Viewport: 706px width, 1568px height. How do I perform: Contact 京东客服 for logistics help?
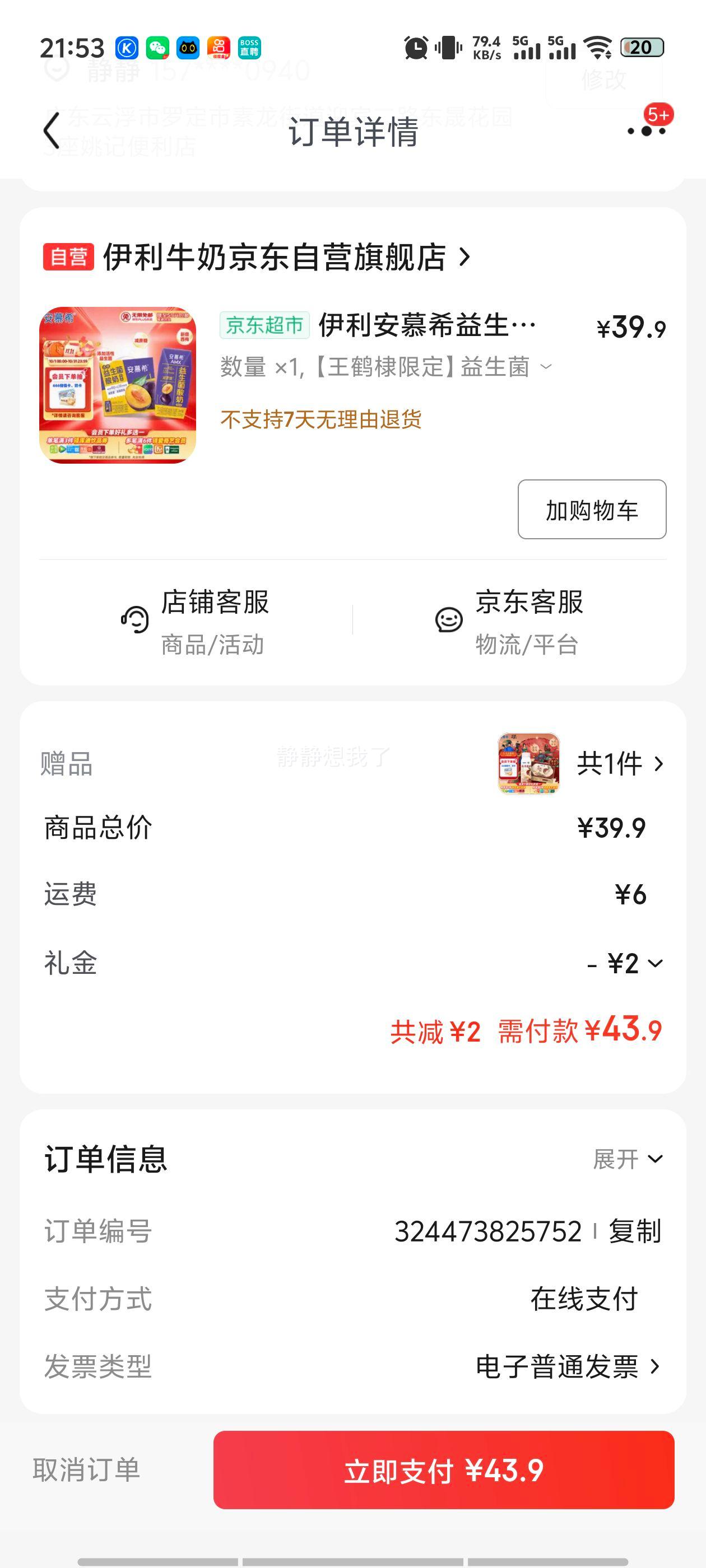click(509, 620)
